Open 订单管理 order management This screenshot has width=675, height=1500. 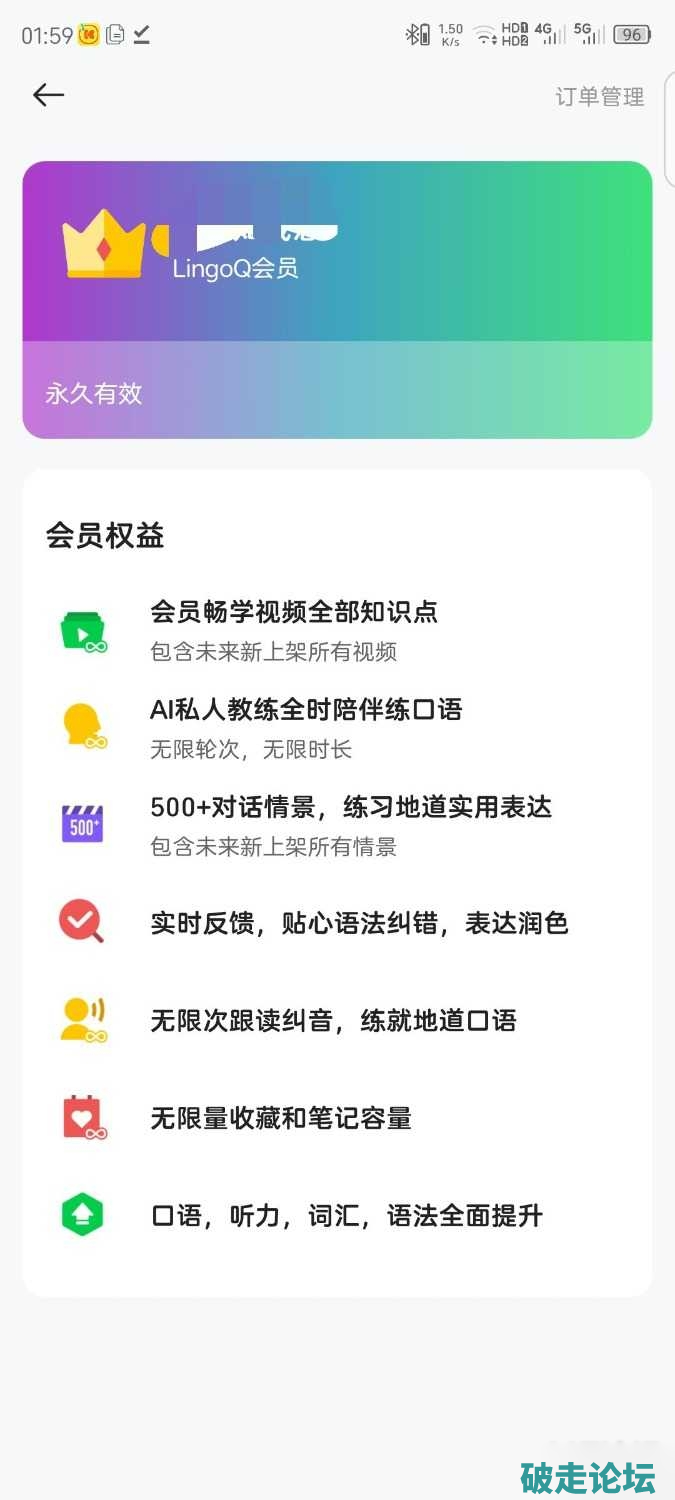coord(599,97)
